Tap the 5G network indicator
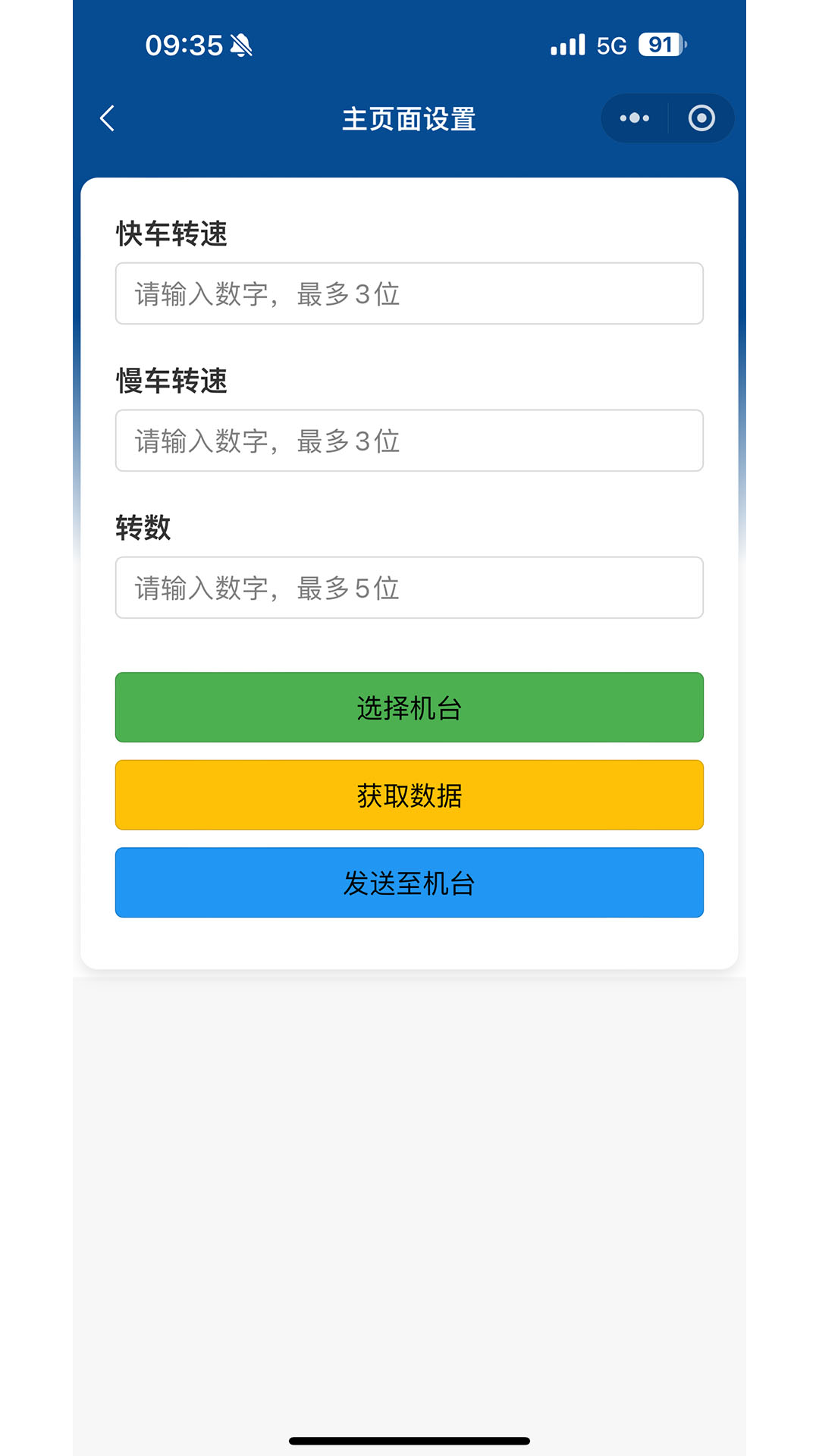This screenshot has height=1456, width=819. click(611, 46)
